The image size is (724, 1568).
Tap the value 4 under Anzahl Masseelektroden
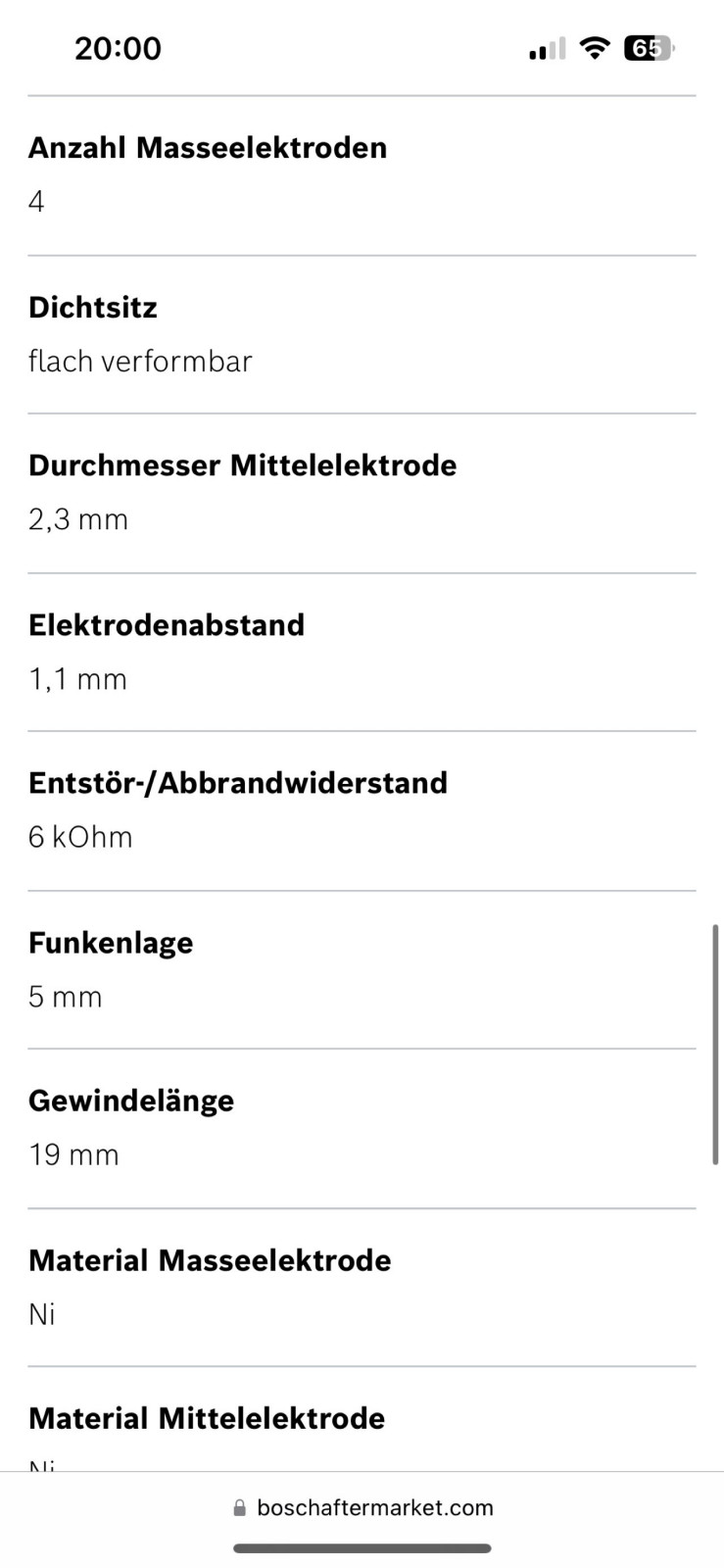click(35, 202)
